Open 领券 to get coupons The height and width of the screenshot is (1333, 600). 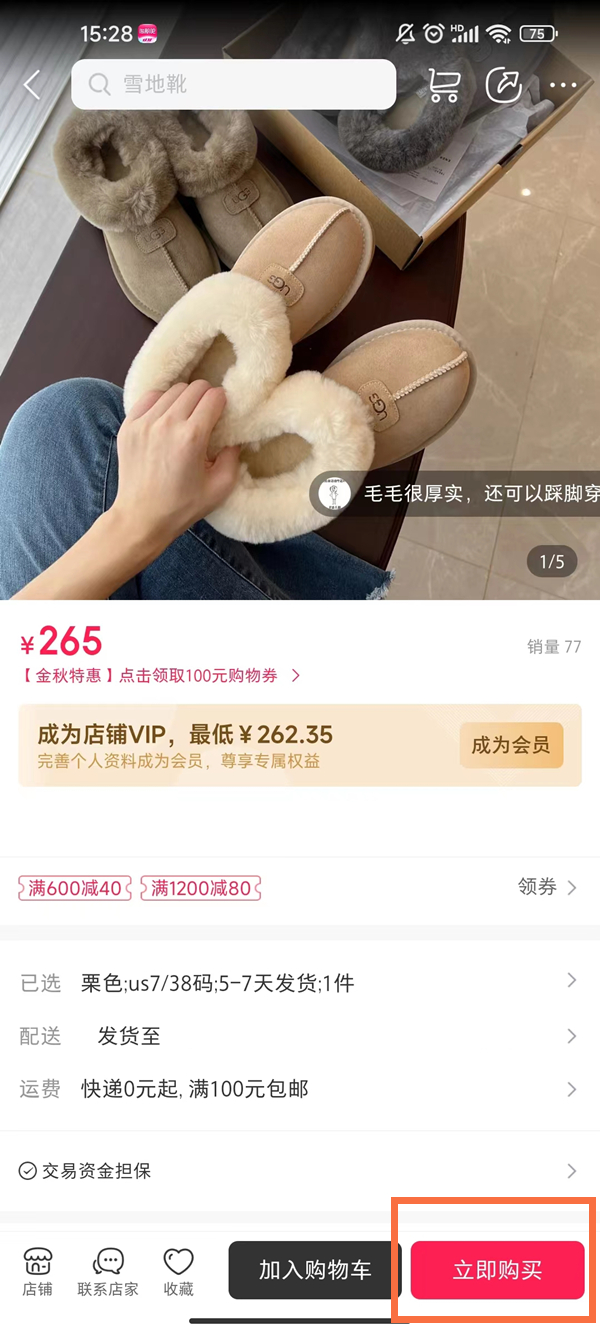click(x=547, y=887)
